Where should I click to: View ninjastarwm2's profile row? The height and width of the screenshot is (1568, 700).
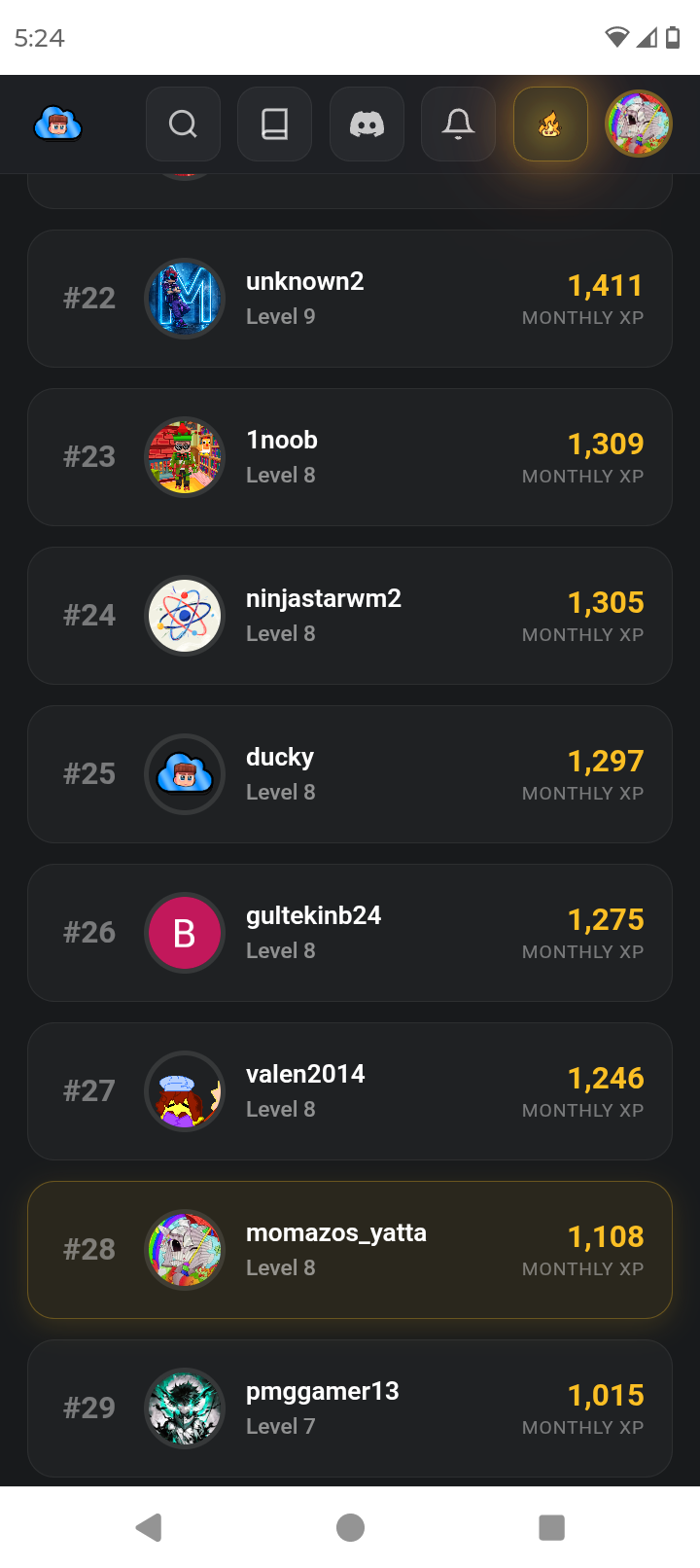[350, 616]
